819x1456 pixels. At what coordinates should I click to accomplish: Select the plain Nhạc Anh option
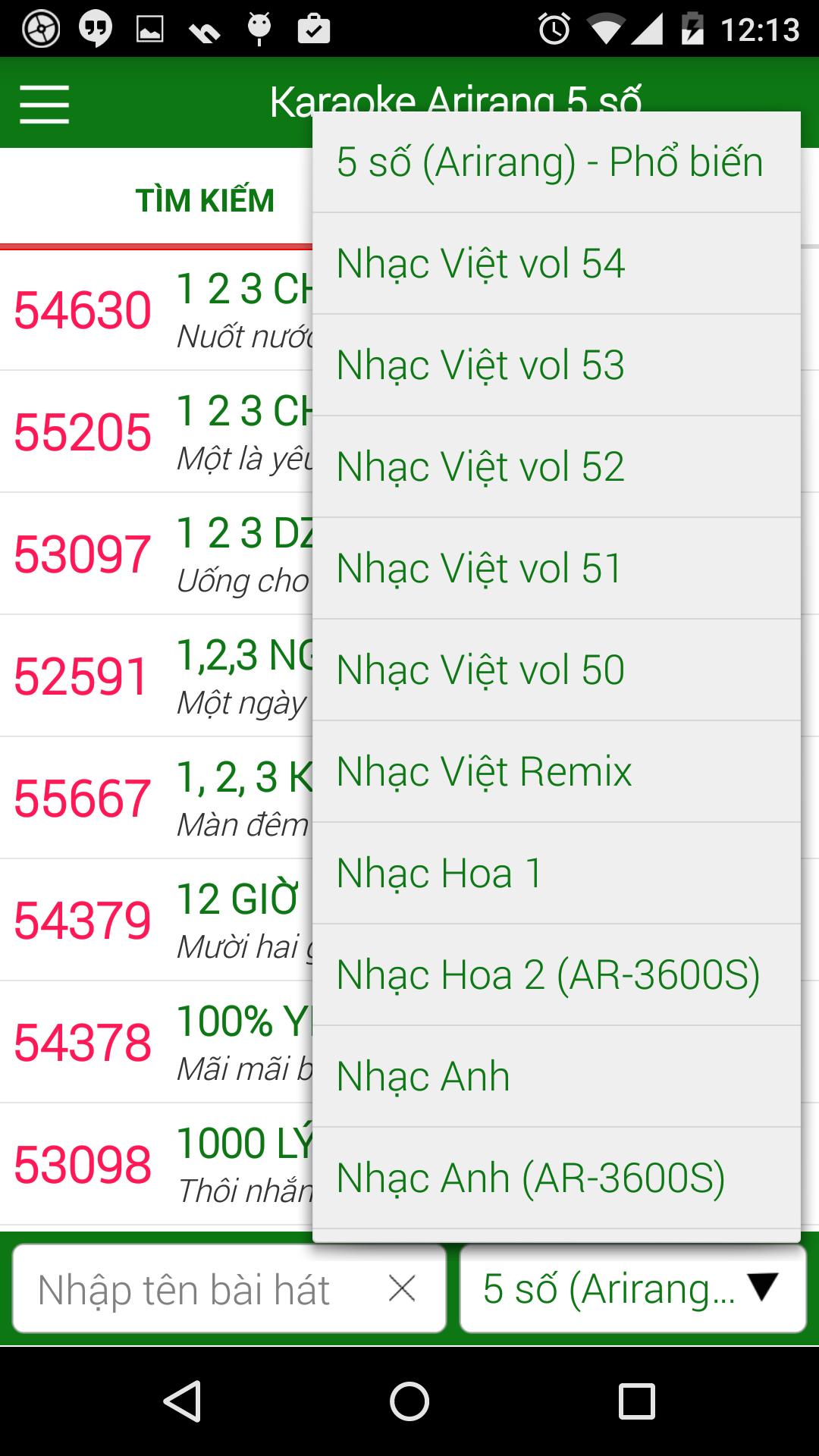[x=556, y=1077]
